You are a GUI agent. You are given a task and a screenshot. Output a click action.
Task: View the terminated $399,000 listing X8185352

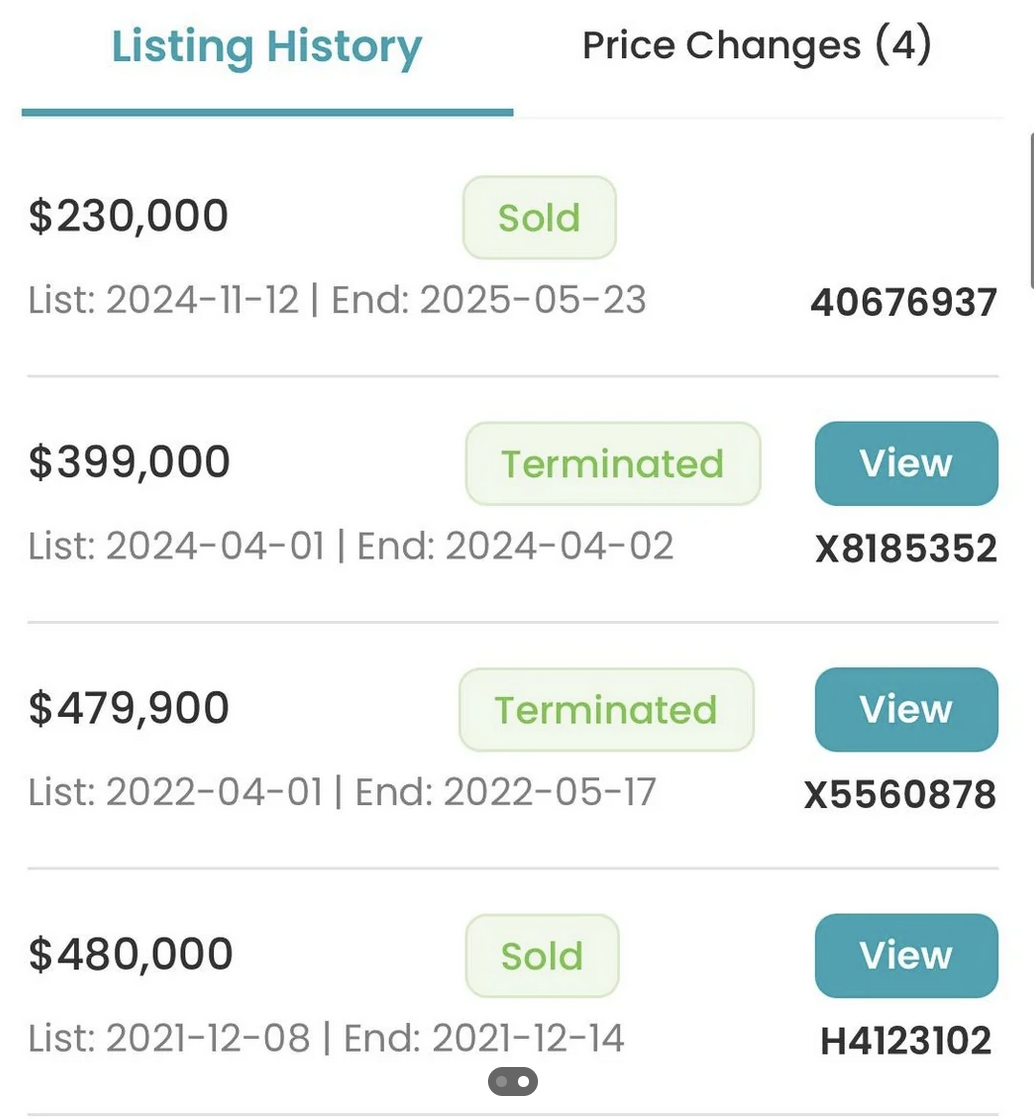pyautogui.click(x=906, y=463)
